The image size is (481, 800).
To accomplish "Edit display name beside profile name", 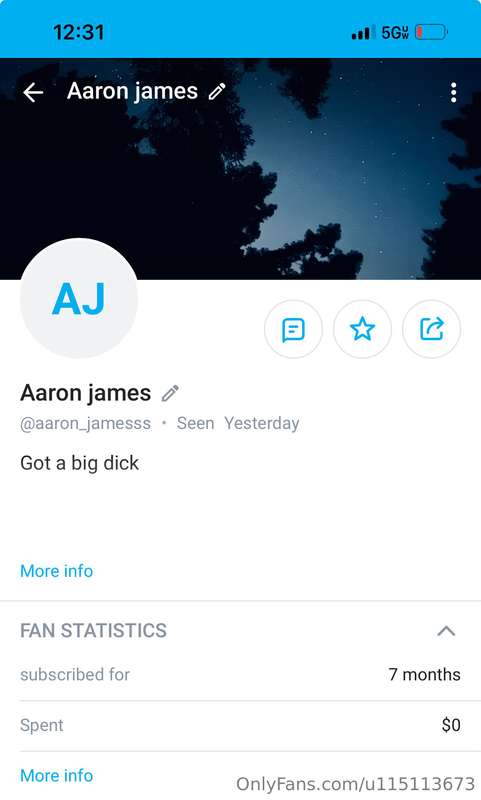I will click(170, 393).
